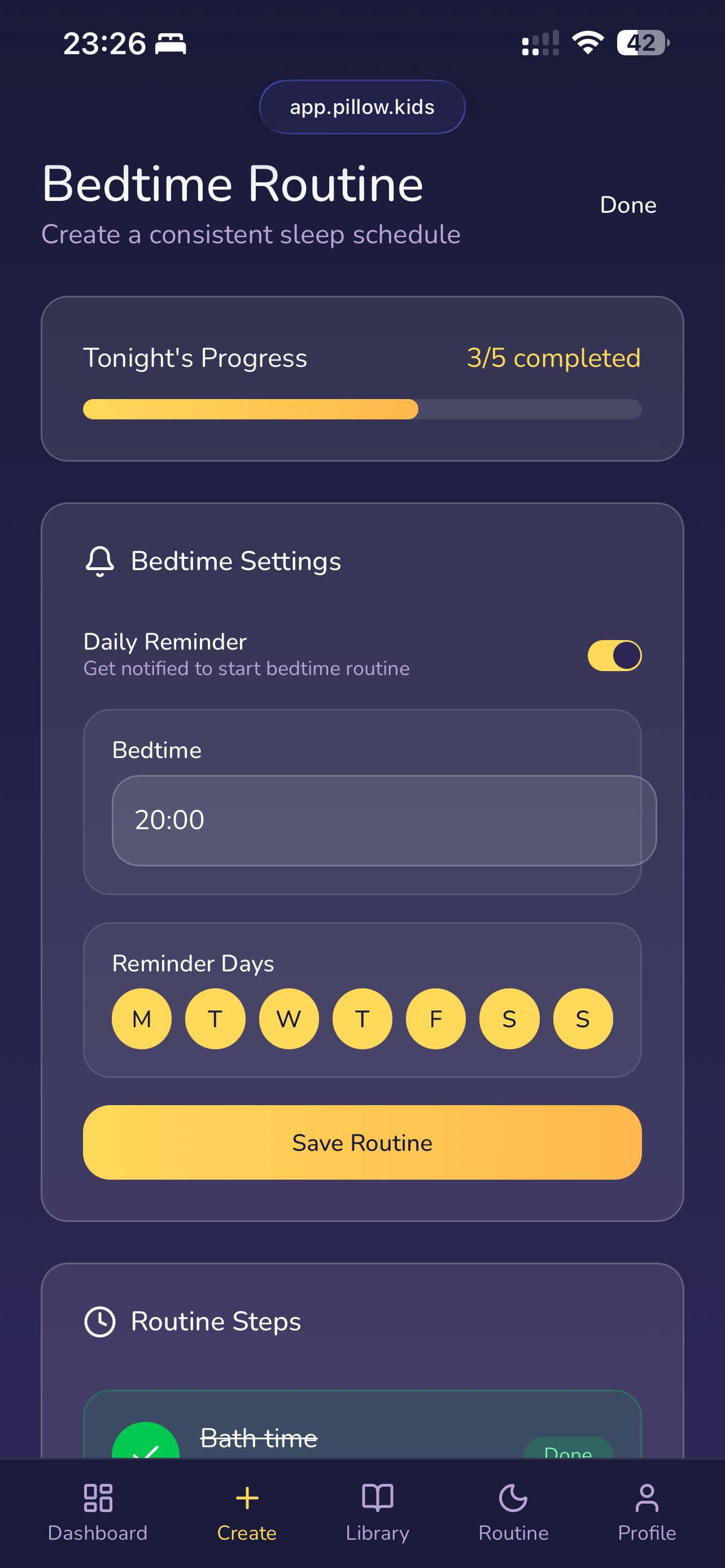Tap the Bath time routine step

[x=258, y=1438]
